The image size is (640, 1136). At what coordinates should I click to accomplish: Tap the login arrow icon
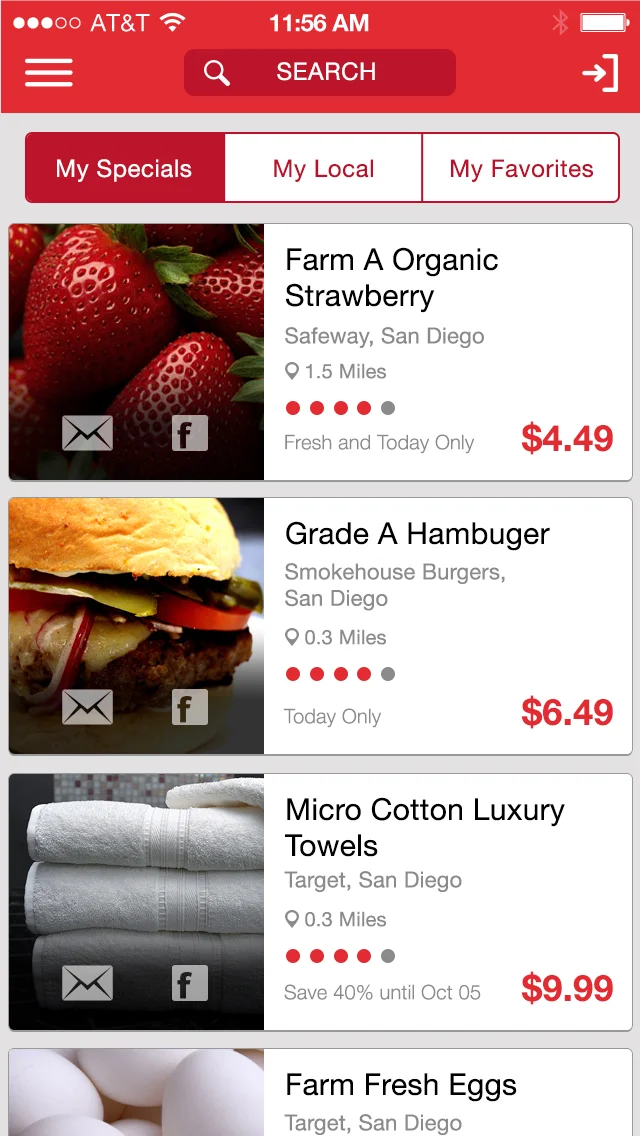pos(600,72)
